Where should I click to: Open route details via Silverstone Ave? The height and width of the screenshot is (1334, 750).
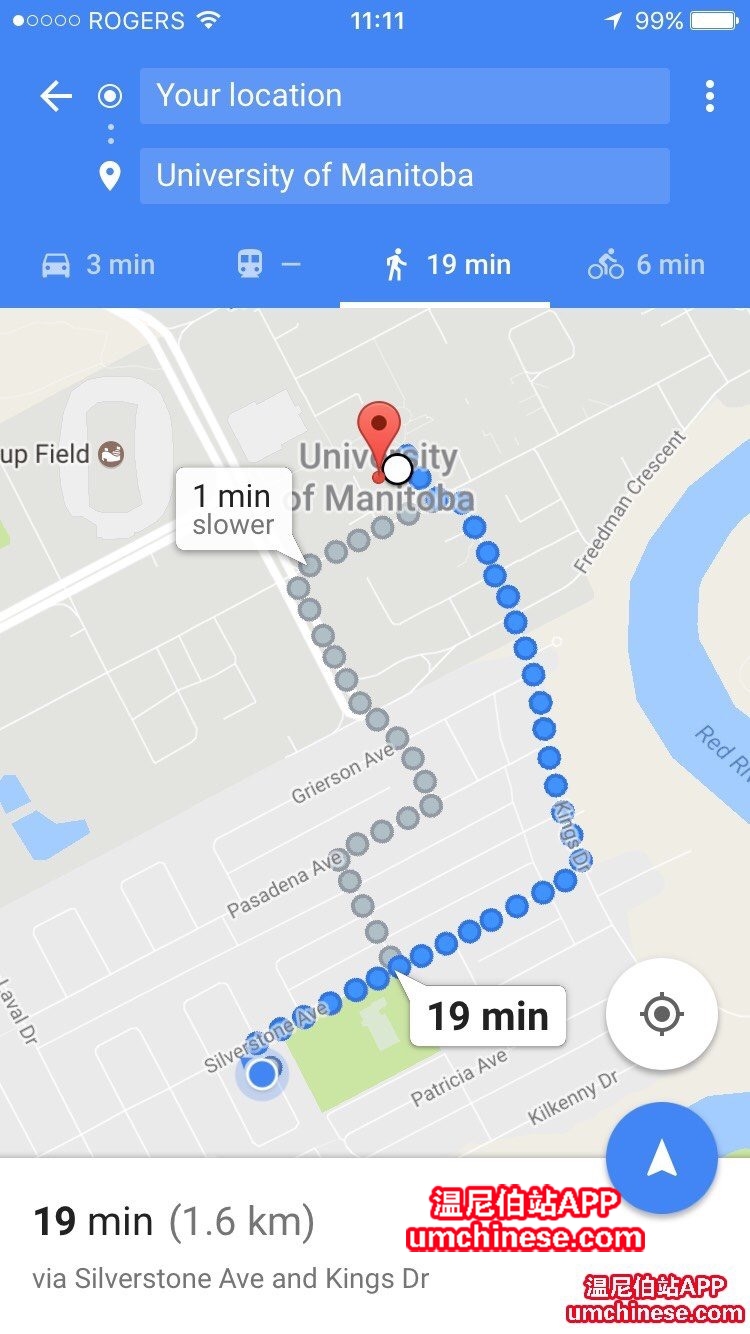click(x=230, y=1245)
